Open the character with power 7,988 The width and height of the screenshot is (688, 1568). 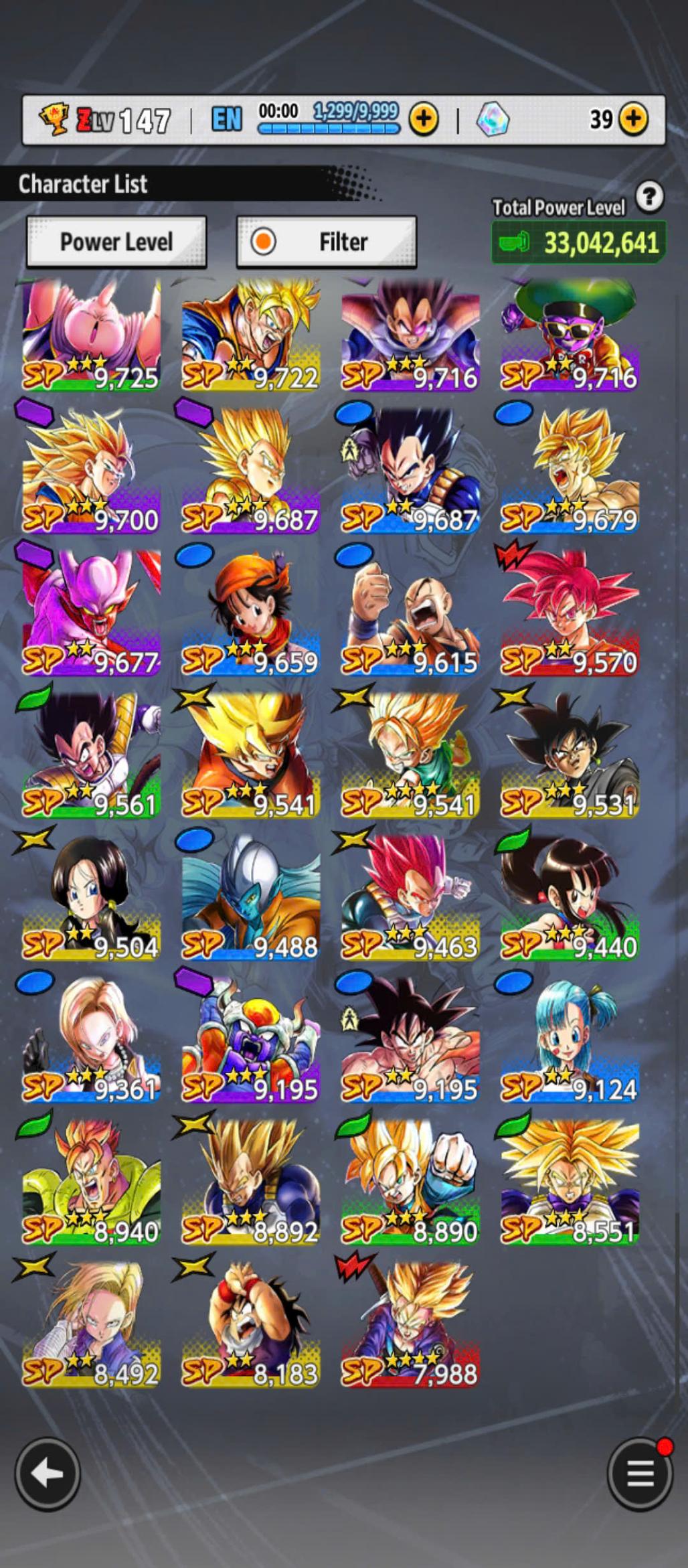410,1324
